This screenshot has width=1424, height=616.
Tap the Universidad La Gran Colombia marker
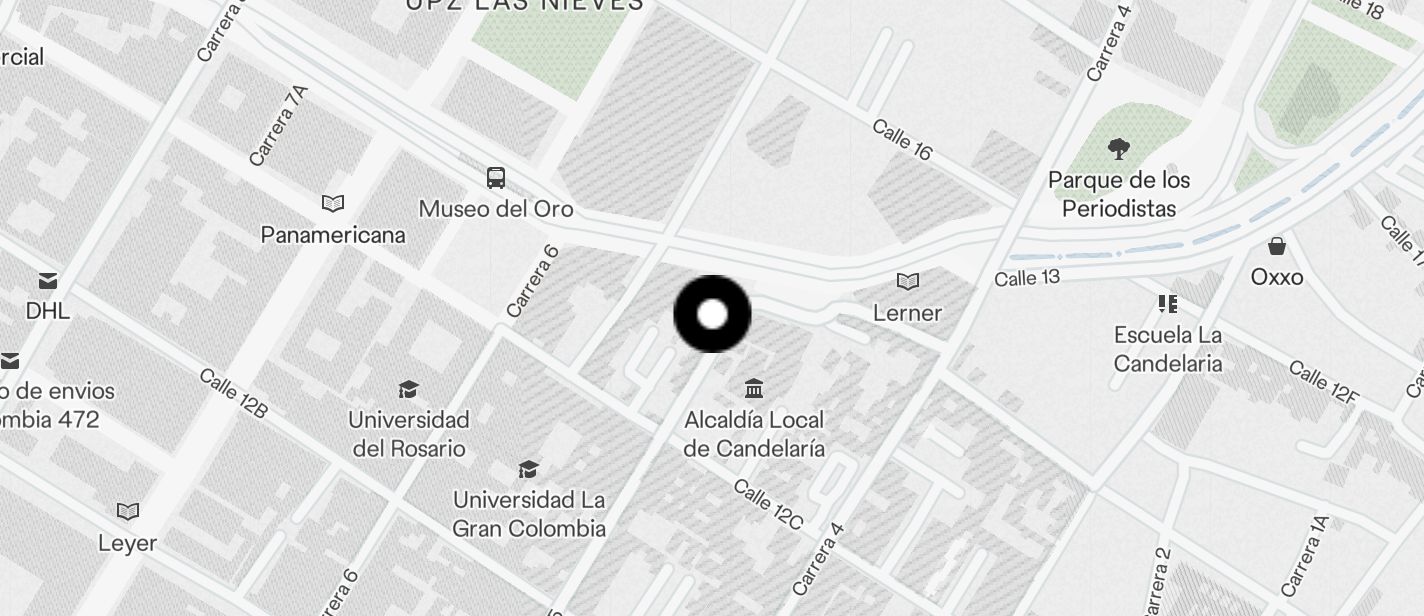[x=528, y=469]
